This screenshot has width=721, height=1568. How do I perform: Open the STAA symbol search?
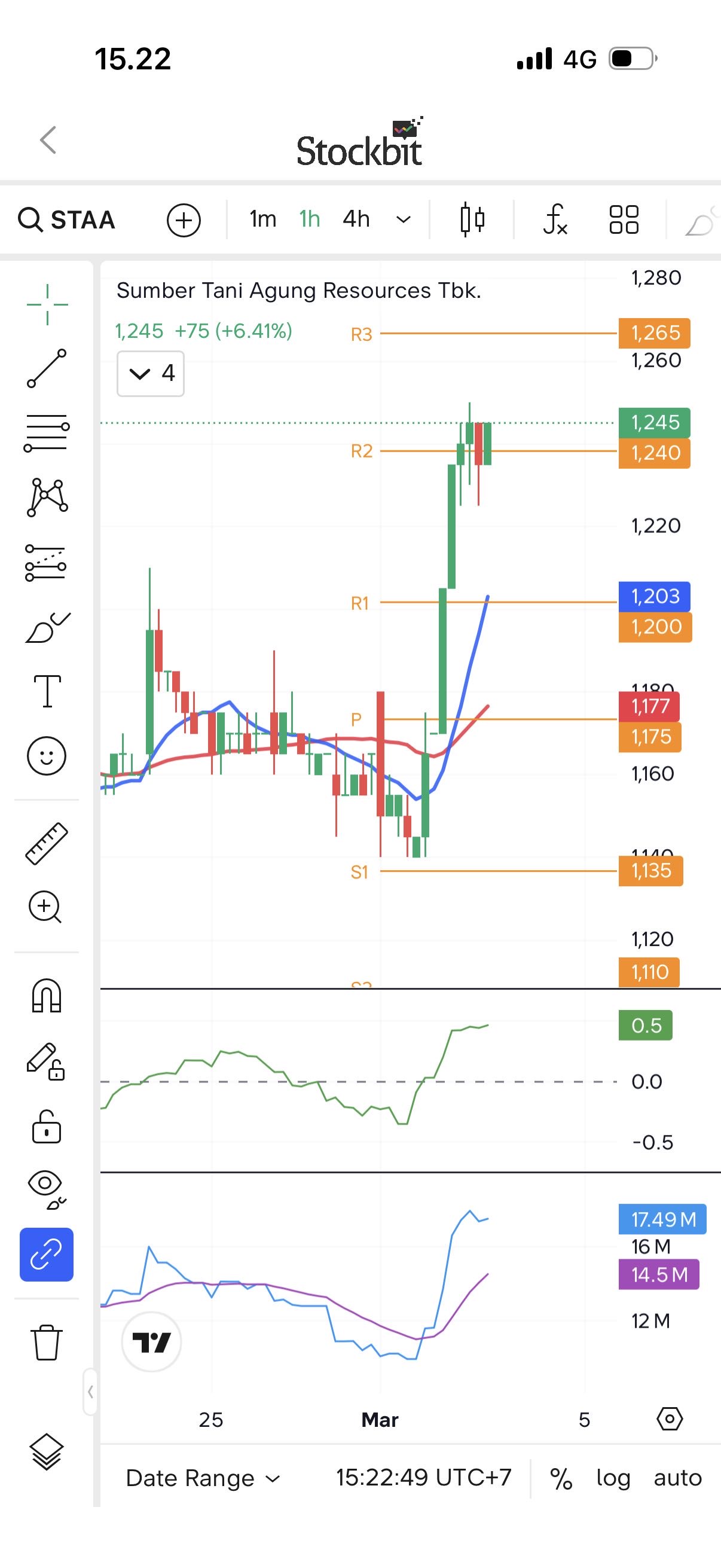click(x=67, y=219)
